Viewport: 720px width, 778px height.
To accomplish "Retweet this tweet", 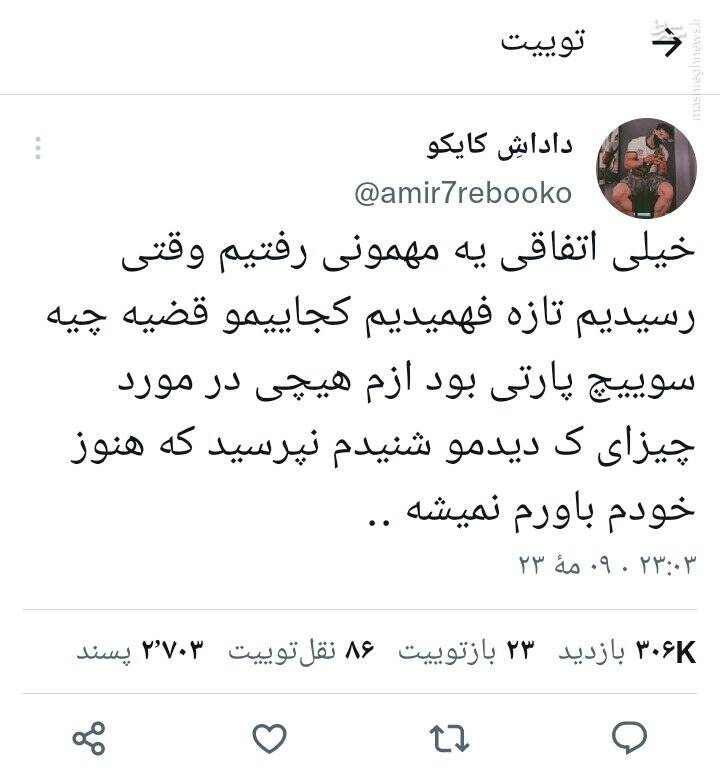I will (450, 739).
